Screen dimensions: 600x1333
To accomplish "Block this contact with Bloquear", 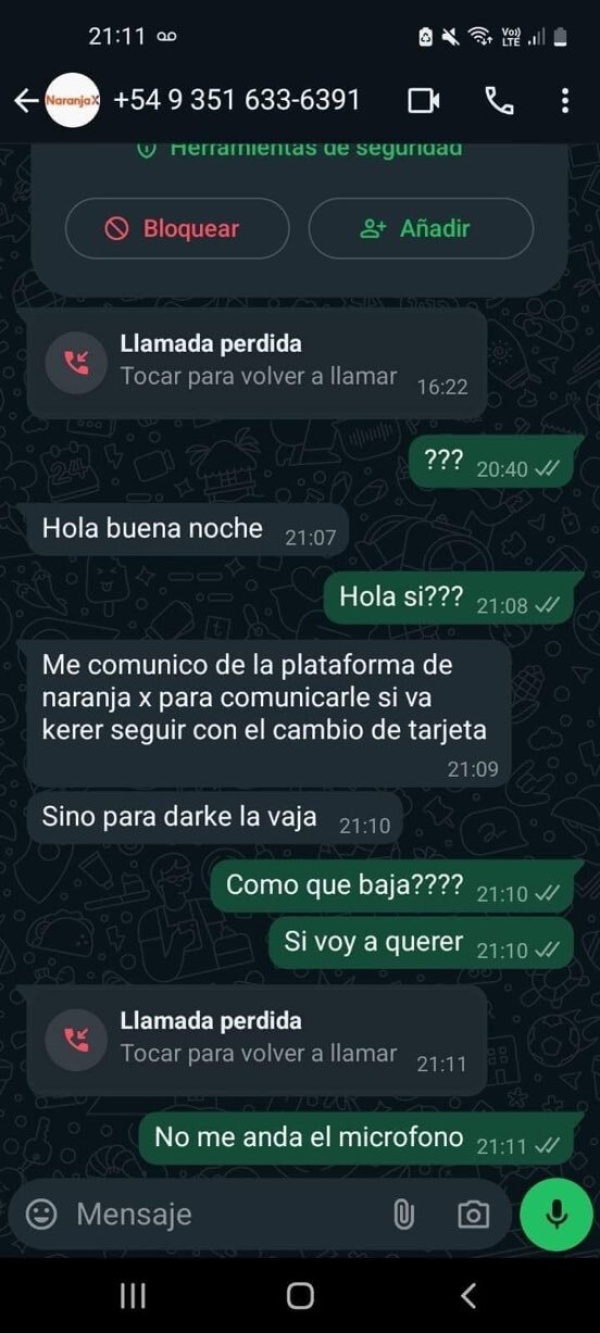I will tap(177, 229).
